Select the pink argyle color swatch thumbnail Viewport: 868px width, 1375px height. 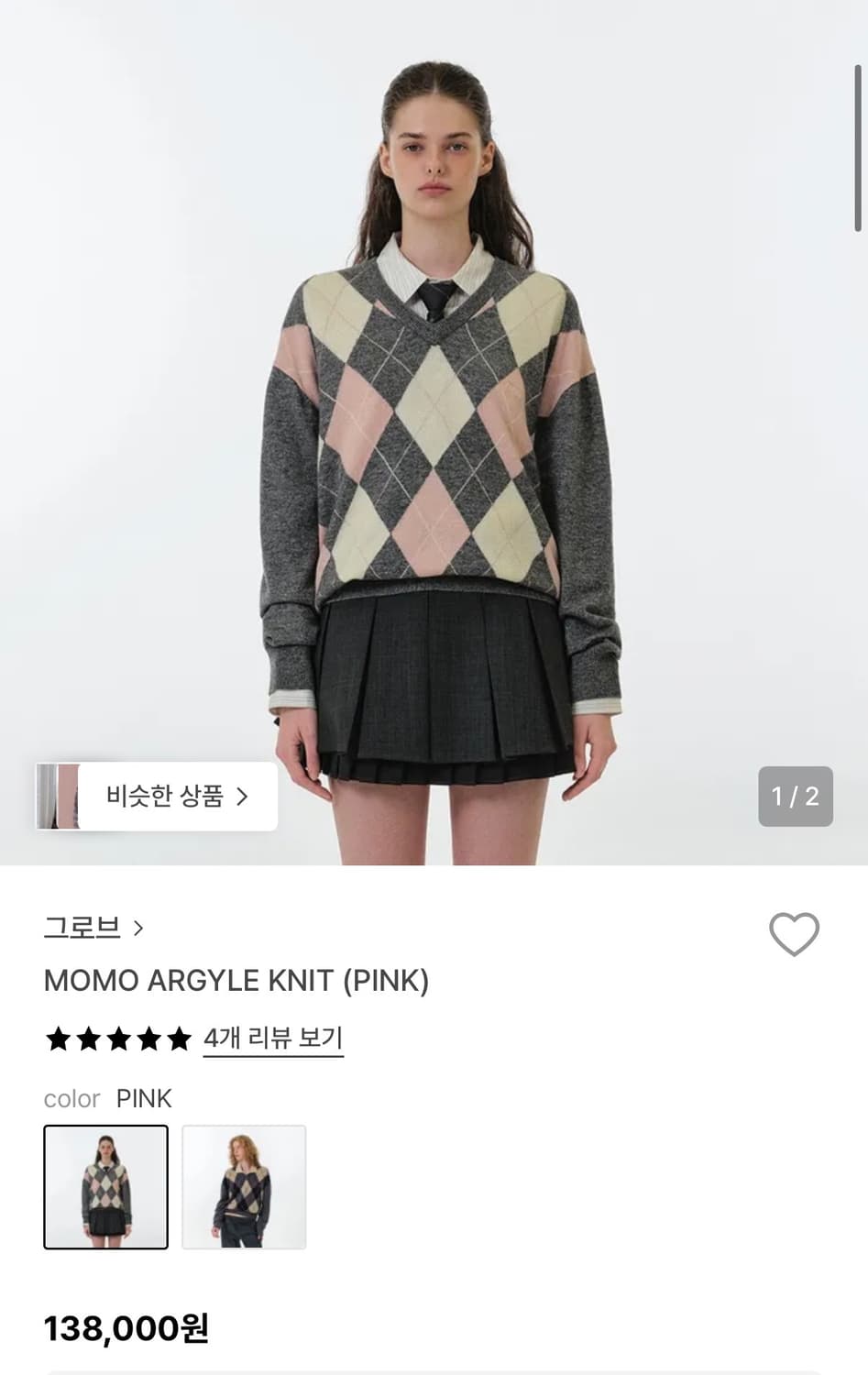[x=105, y=1187]
